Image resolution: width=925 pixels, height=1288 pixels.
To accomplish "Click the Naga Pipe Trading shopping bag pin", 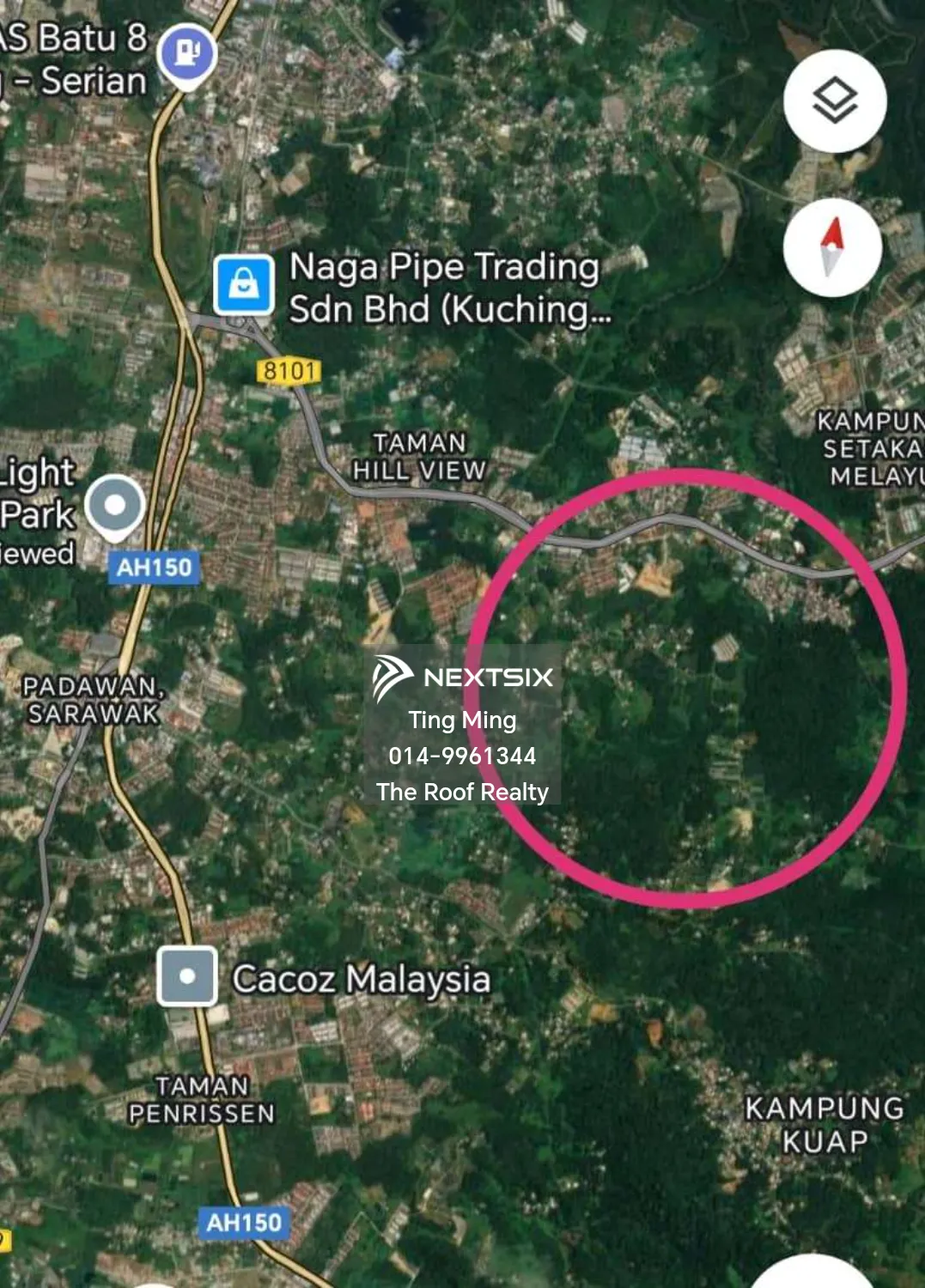I will [x=243, y=282].
